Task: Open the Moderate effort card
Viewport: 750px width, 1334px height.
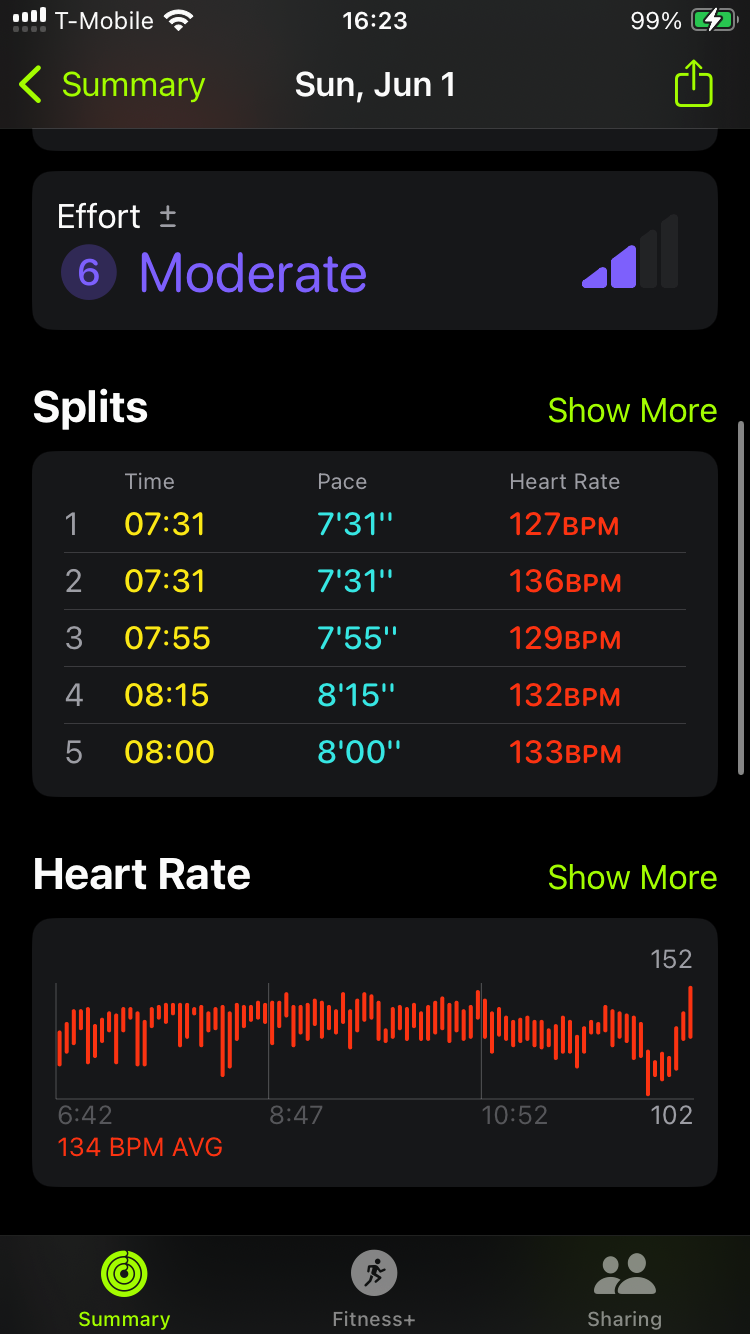Action: [x=375, y=251]
